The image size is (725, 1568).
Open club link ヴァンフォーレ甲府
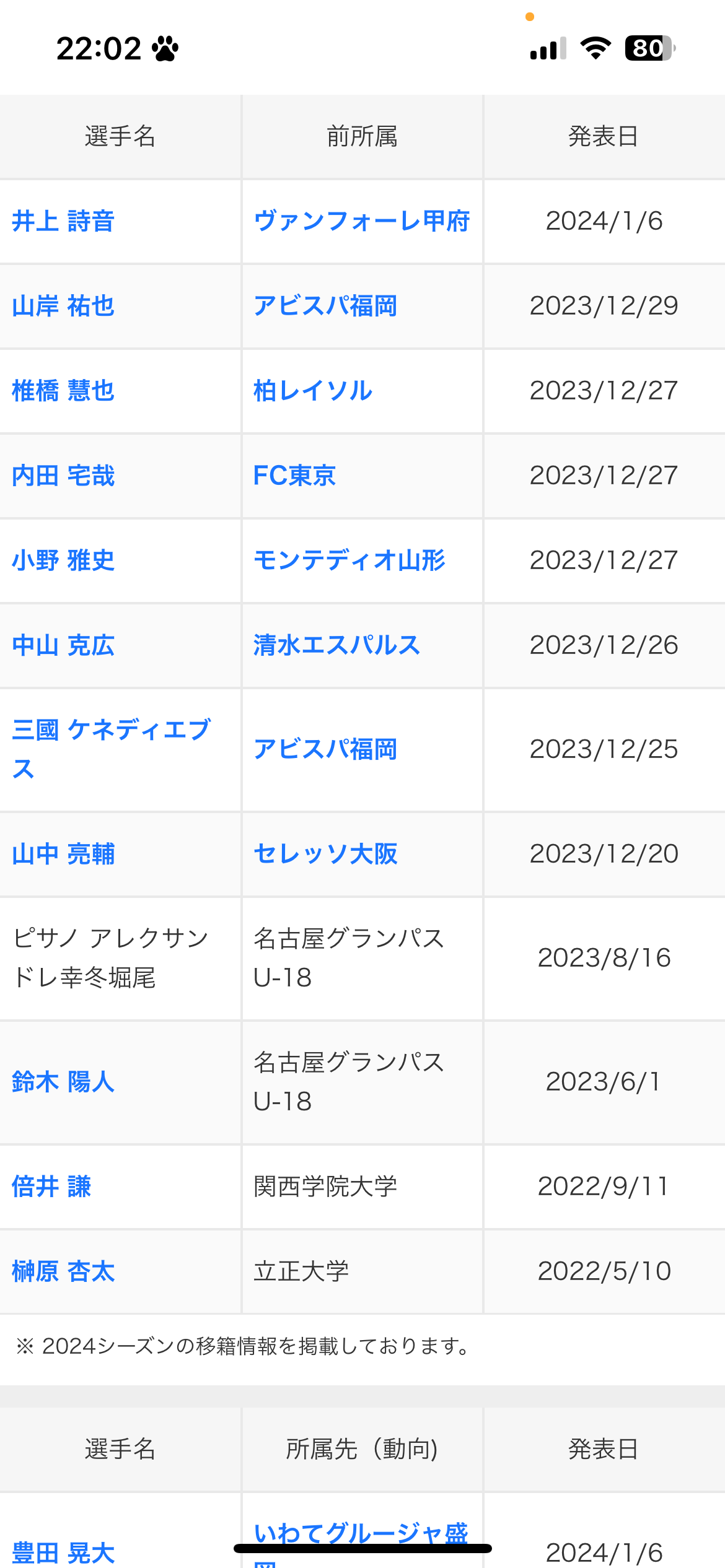[361, 221]
